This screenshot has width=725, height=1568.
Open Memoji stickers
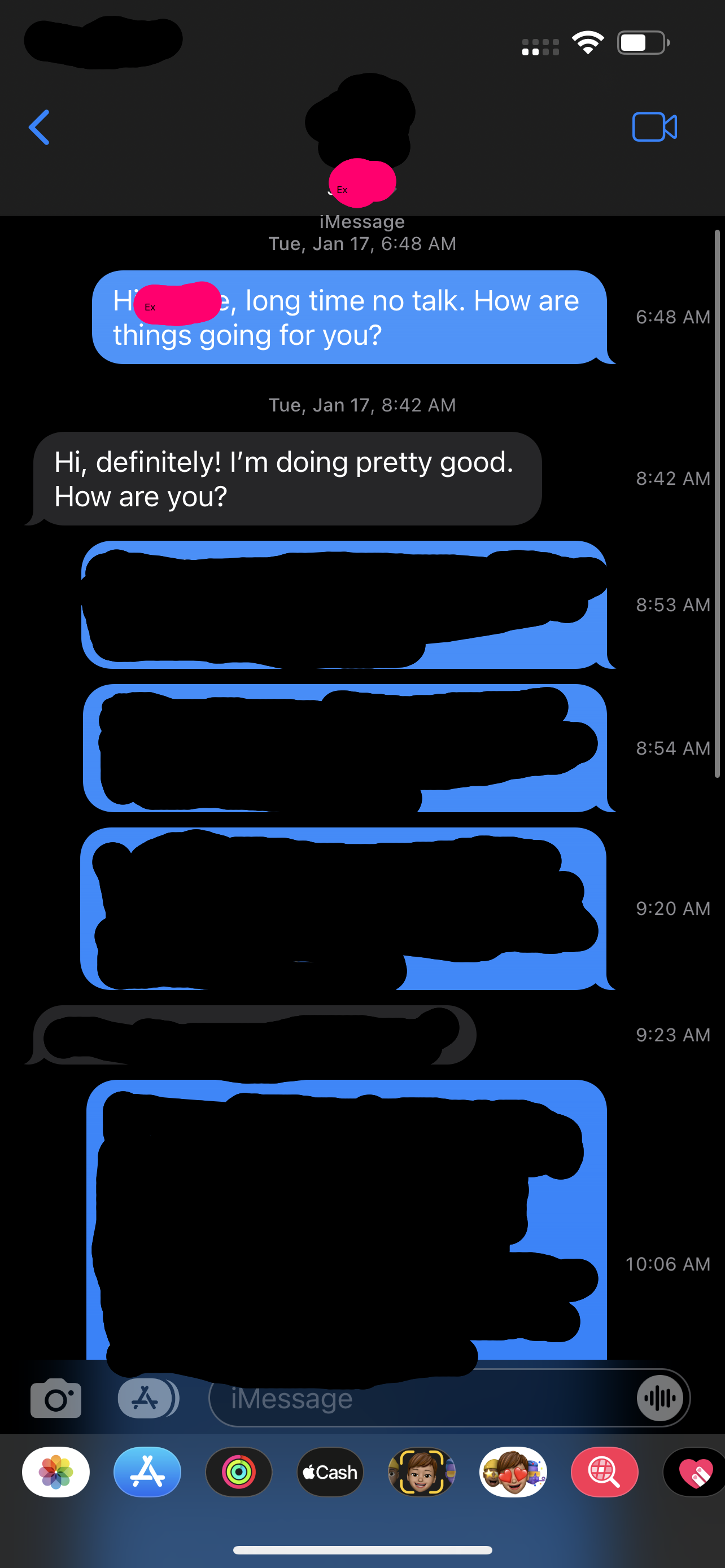pos(513,1472)
